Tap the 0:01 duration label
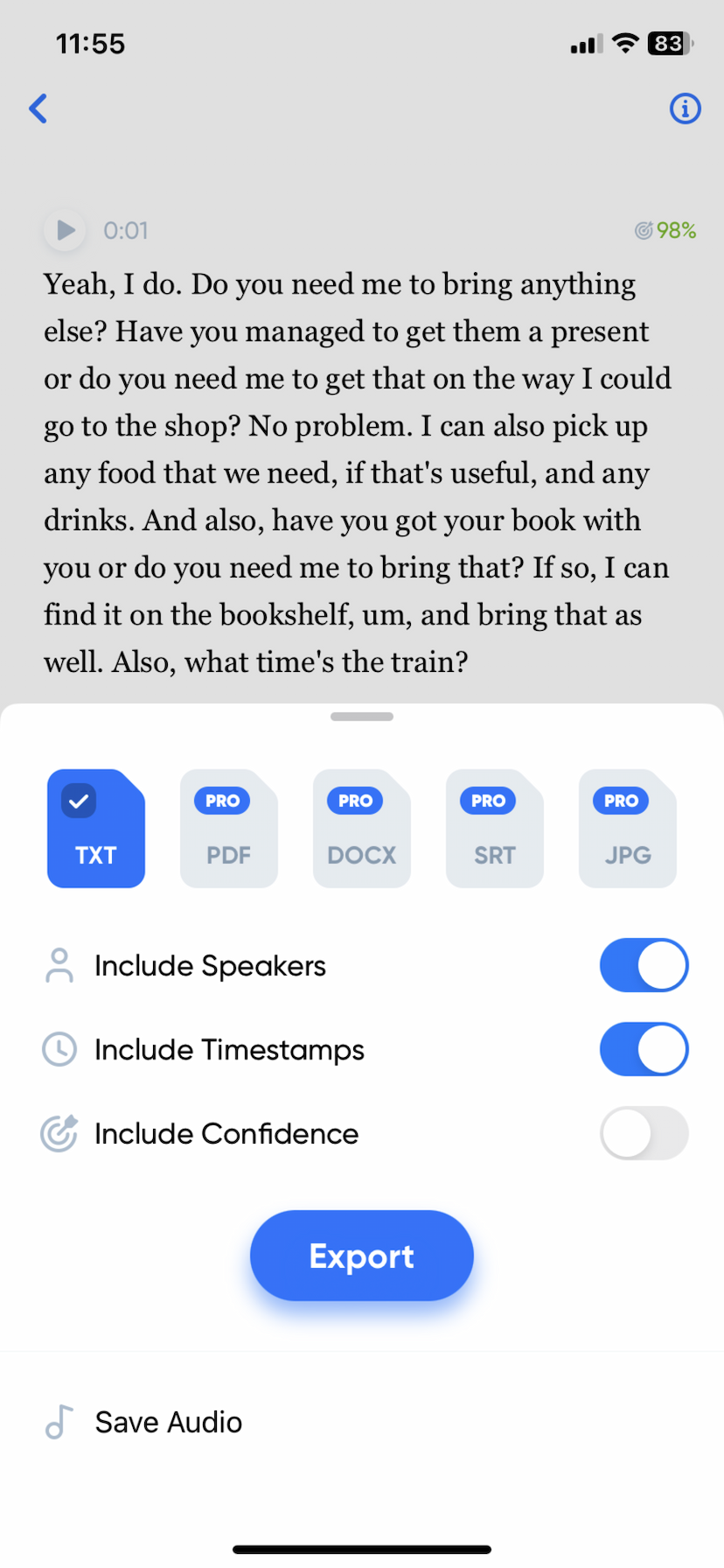 pyautogui.click(x=125, y=230)
